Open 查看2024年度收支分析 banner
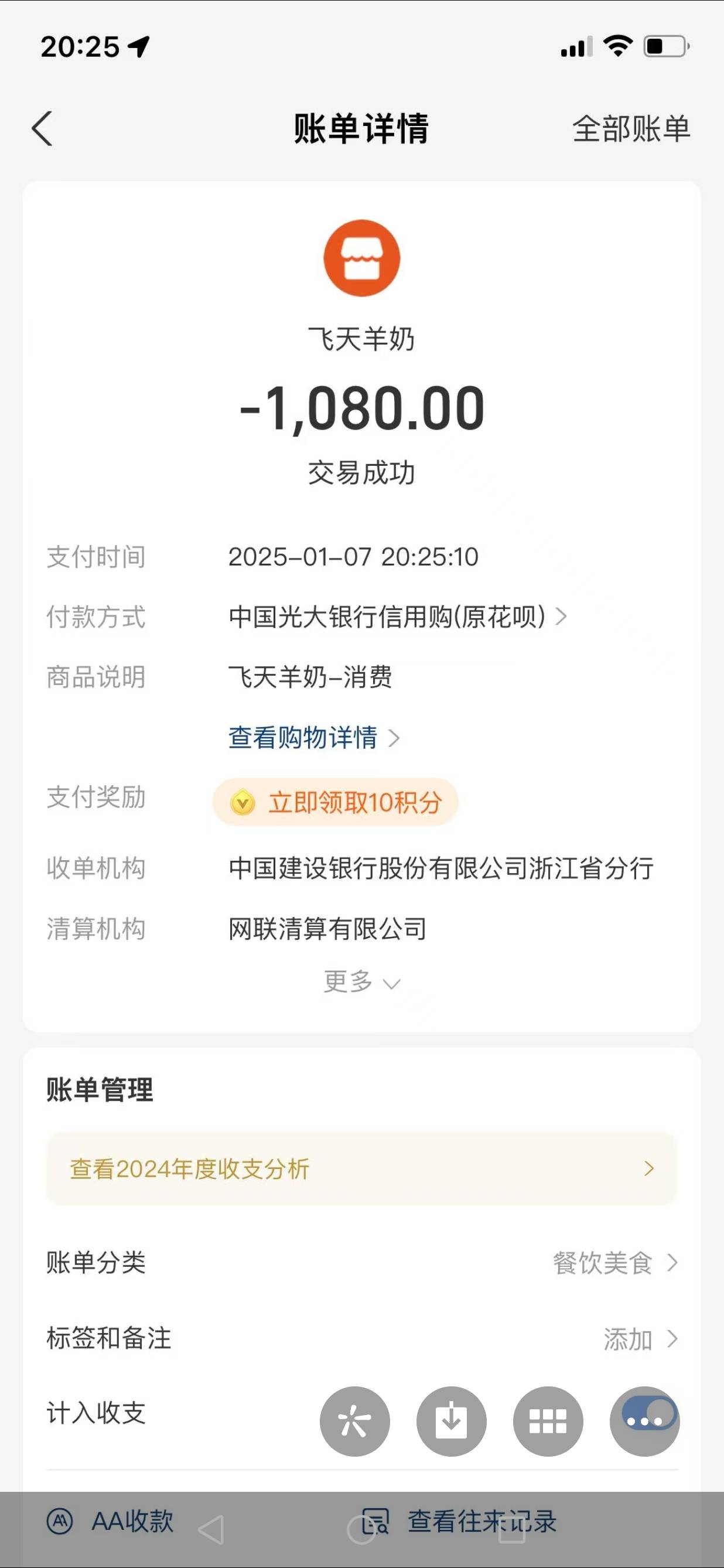The image size is (724, 1568). pos(361,1169)
